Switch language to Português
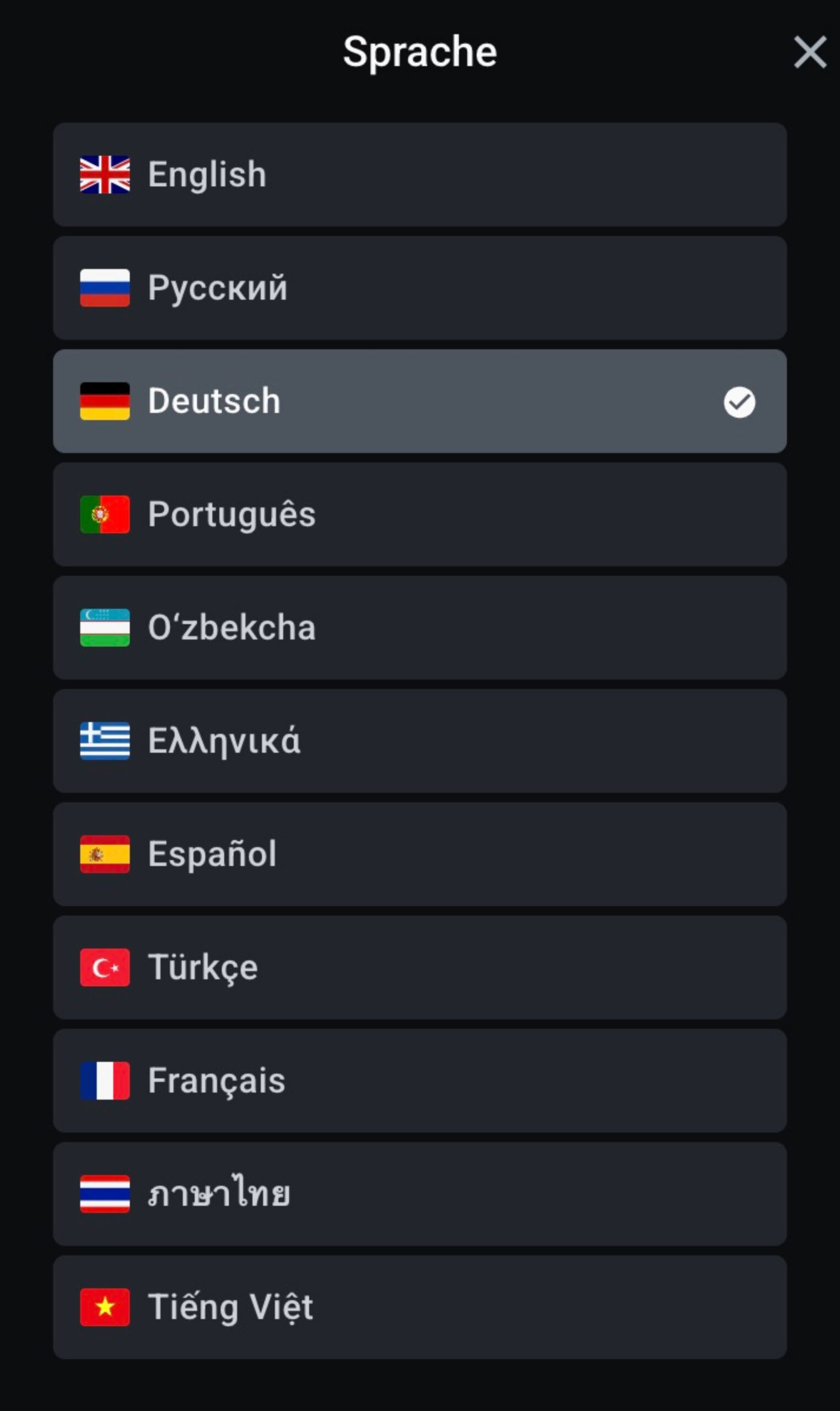 pyautogui.click(x=419, y=514)
